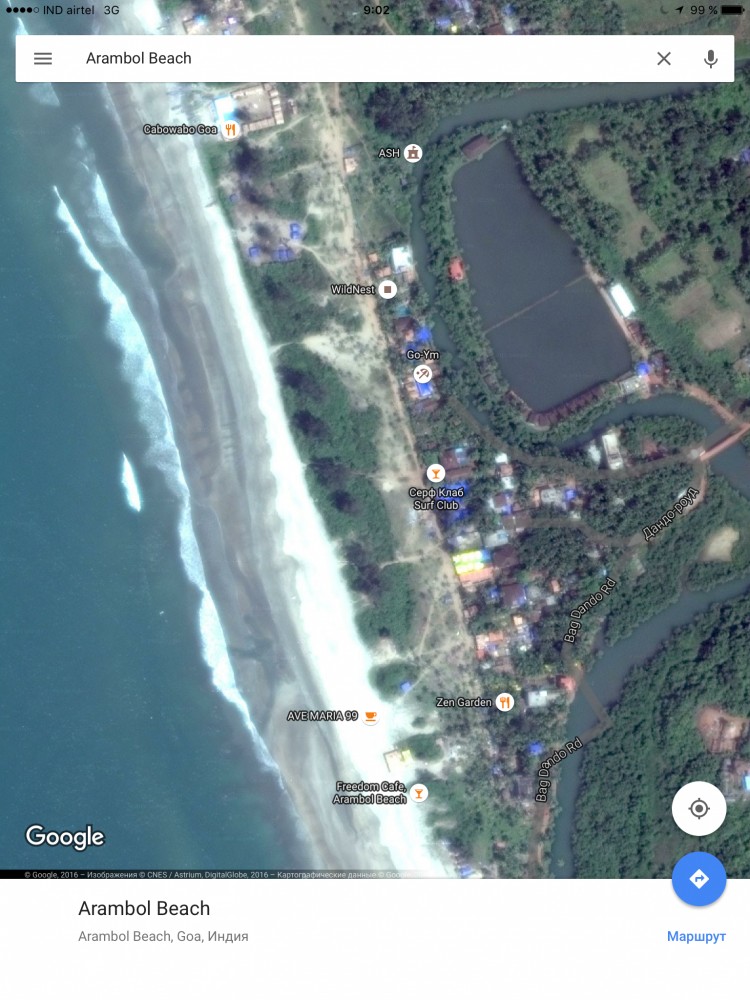Select the Go-Ym gym marker

[423, 373]
